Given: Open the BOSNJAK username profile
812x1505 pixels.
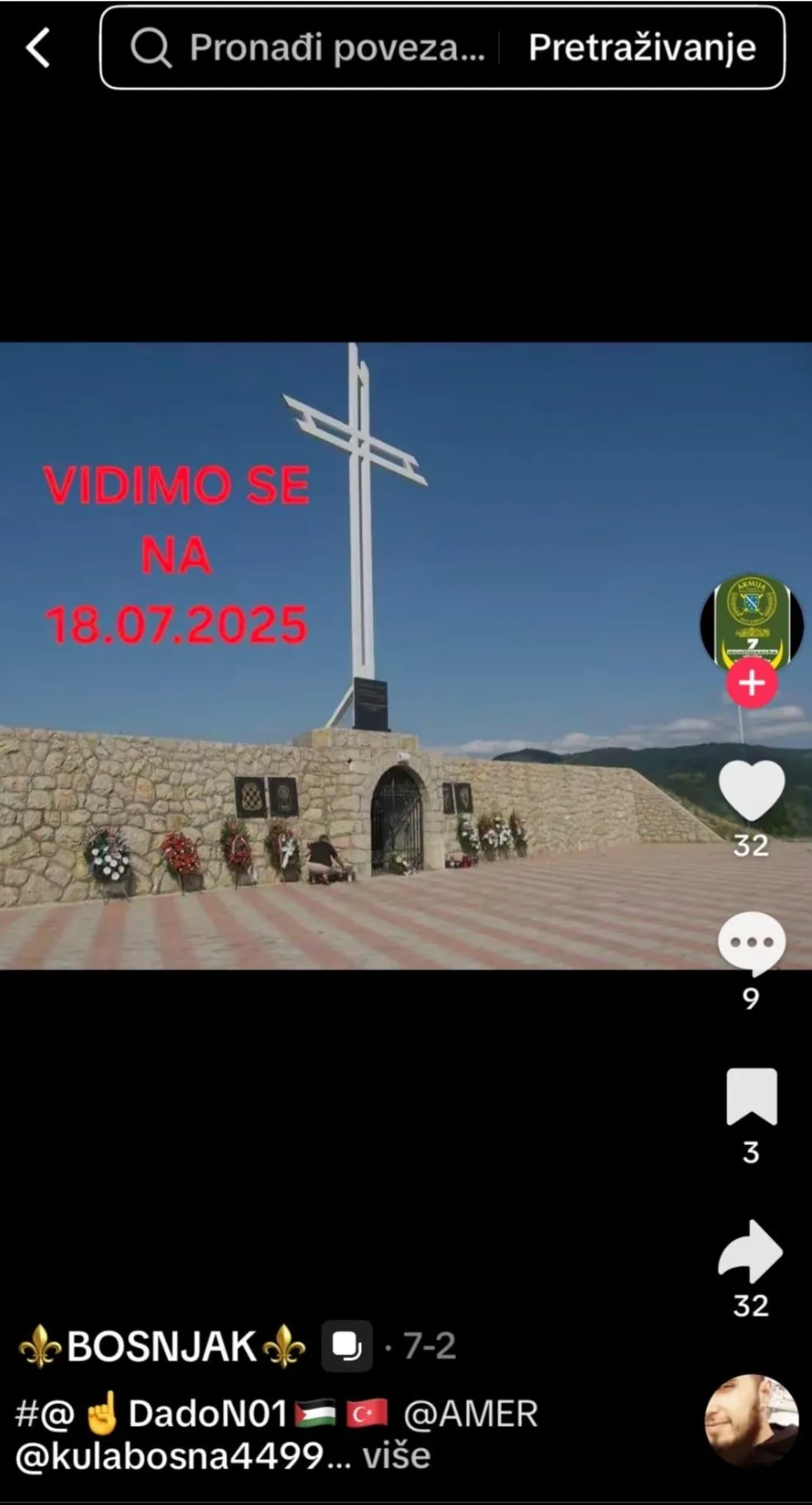Looking at the screenshot, I should coord(162,1346).
